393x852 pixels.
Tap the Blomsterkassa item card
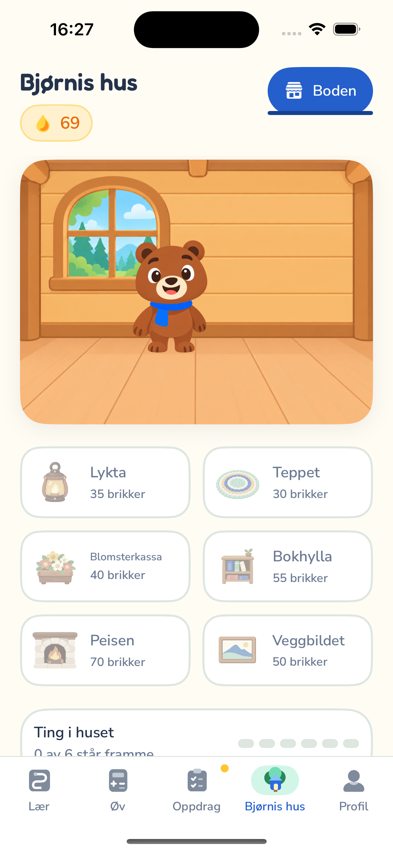coord(105,566)
